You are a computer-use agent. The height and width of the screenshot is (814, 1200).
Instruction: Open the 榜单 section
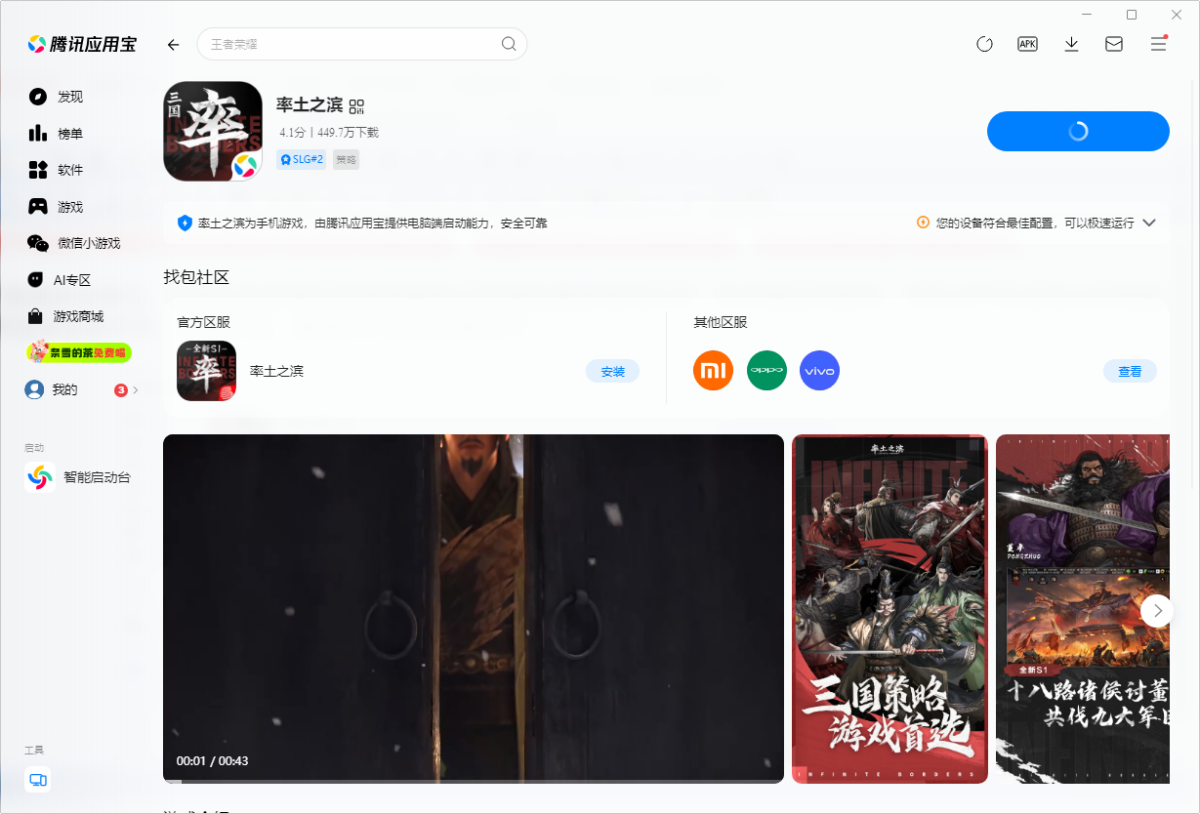70,134
